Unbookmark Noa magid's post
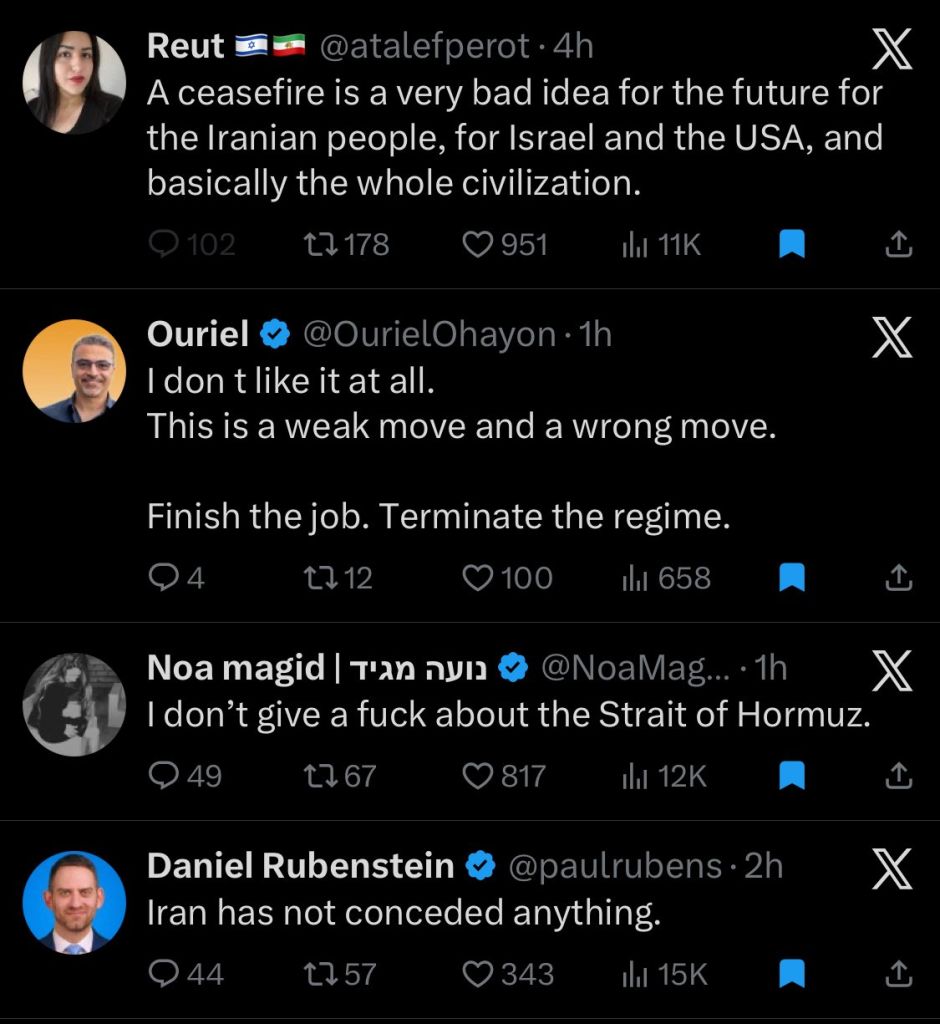This screenshot has height=1024, width=940. (x=791, y=775)
